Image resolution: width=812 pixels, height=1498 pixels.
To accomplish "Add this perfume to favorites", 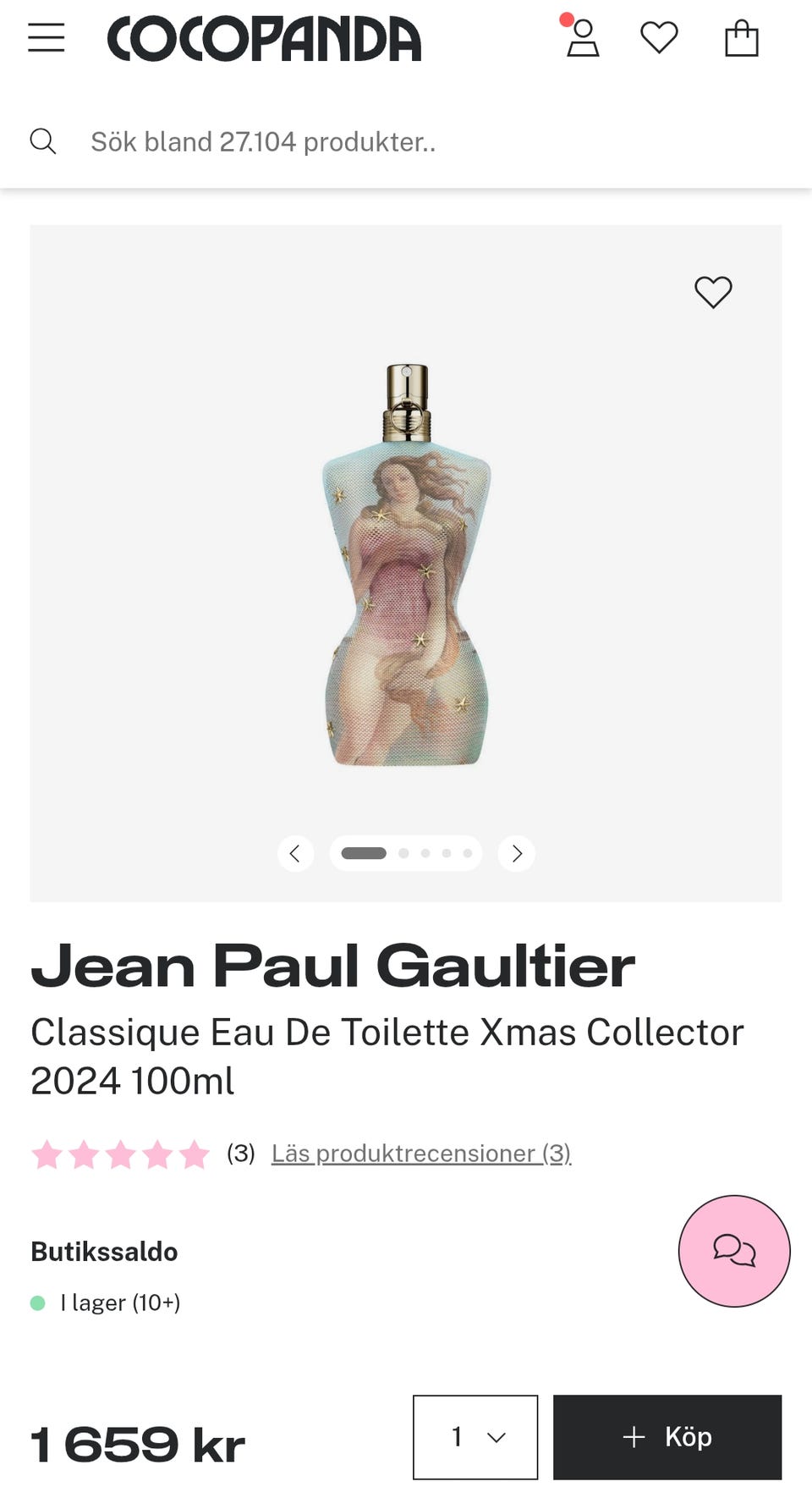I will pyautogui.click(x=713, y=292).
